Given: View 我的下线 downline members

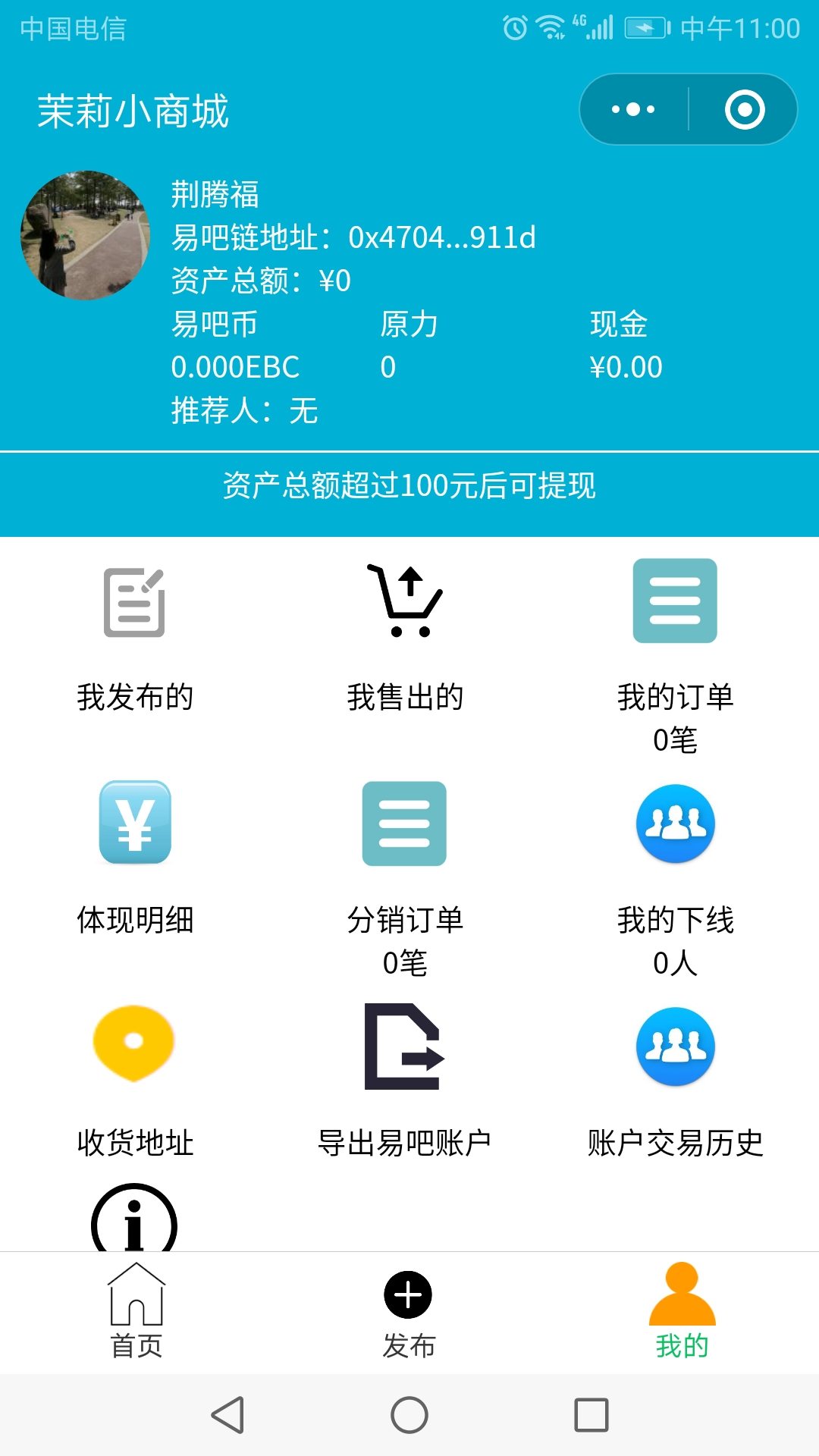Looking at the screenshot, I should [675, 872].
